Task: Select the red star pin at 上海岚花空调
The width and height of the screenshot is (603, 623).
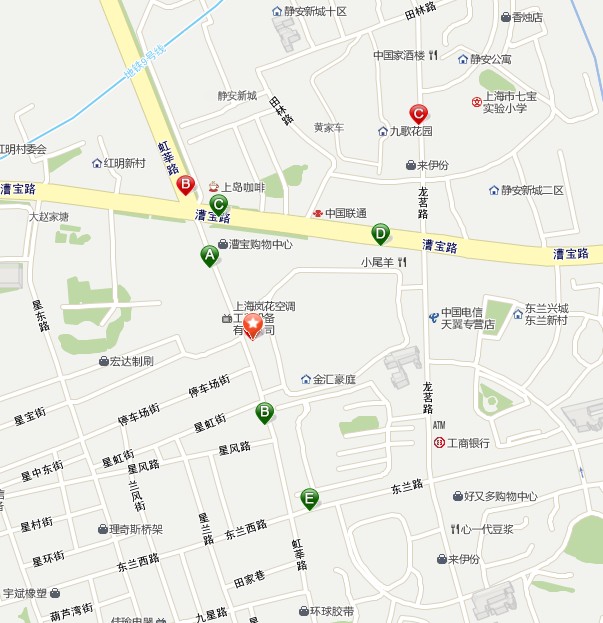Action: (x=253, y=325)
